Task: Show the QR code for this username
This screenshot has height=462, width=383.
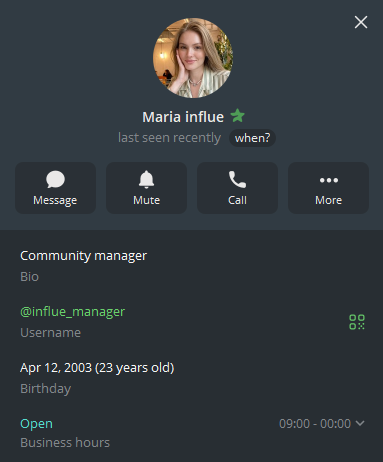Action: [x=357, y=322]
